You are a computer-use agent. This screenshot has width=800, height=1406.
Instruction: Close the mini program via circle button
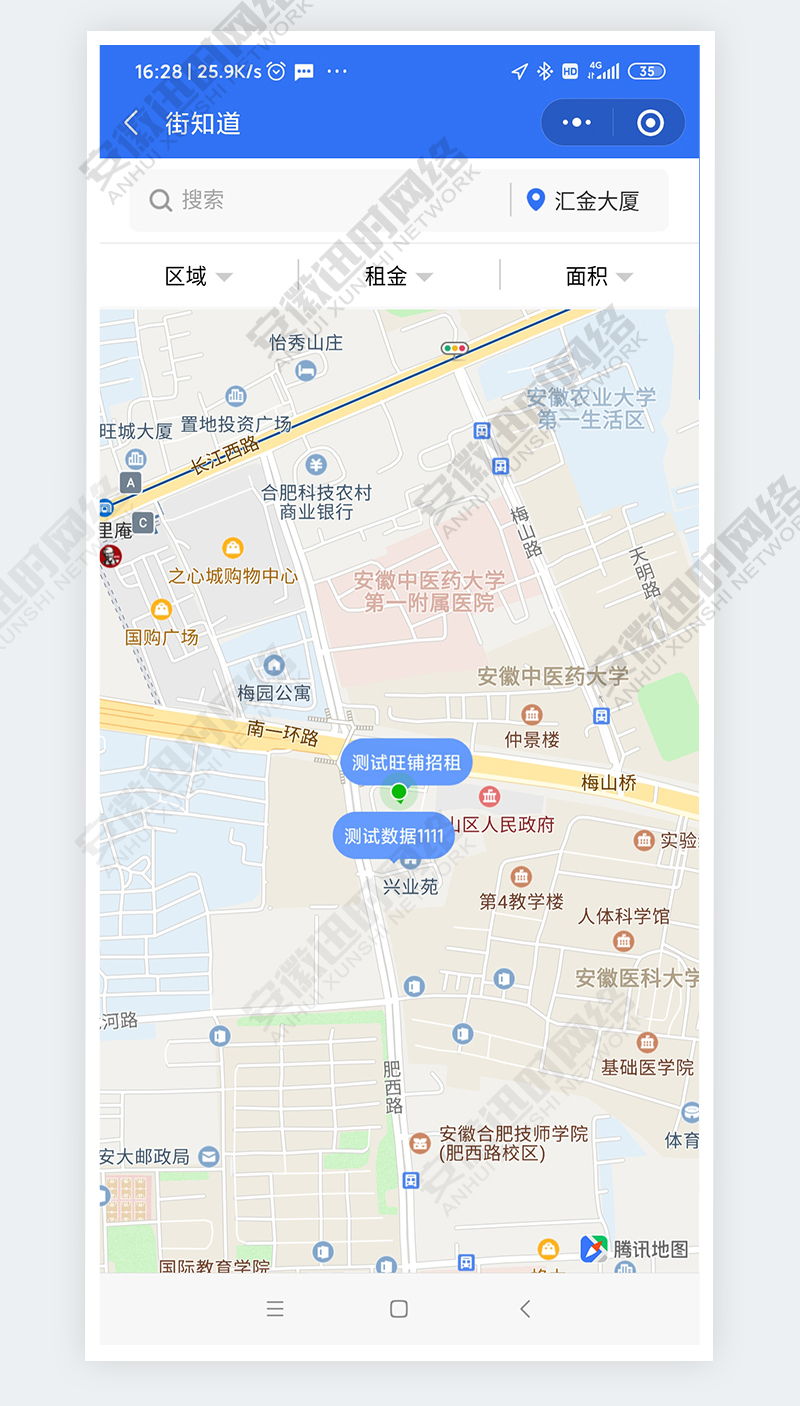tap(650, 123)
